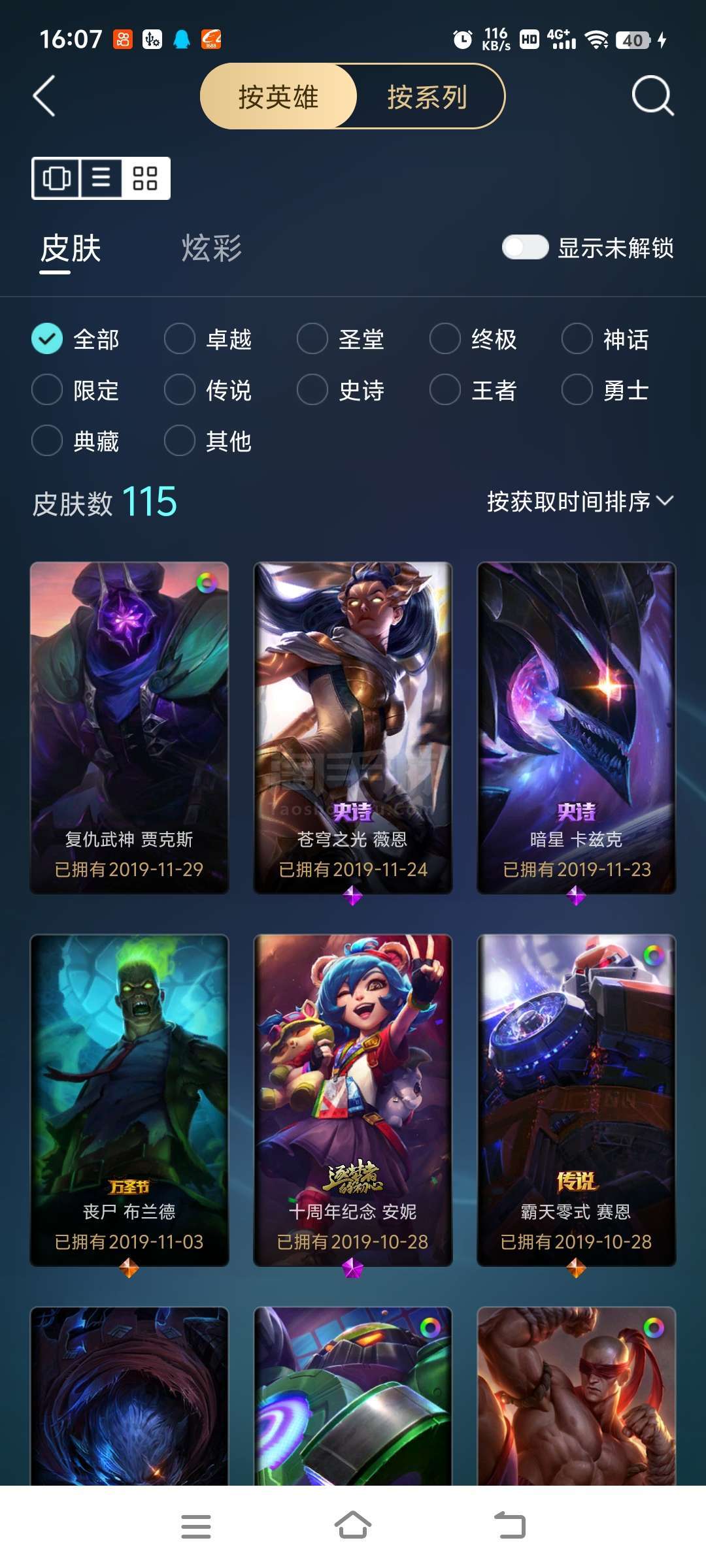Filter skins by 终极
Screen dimensions: 706x1568
pos(473,339)
